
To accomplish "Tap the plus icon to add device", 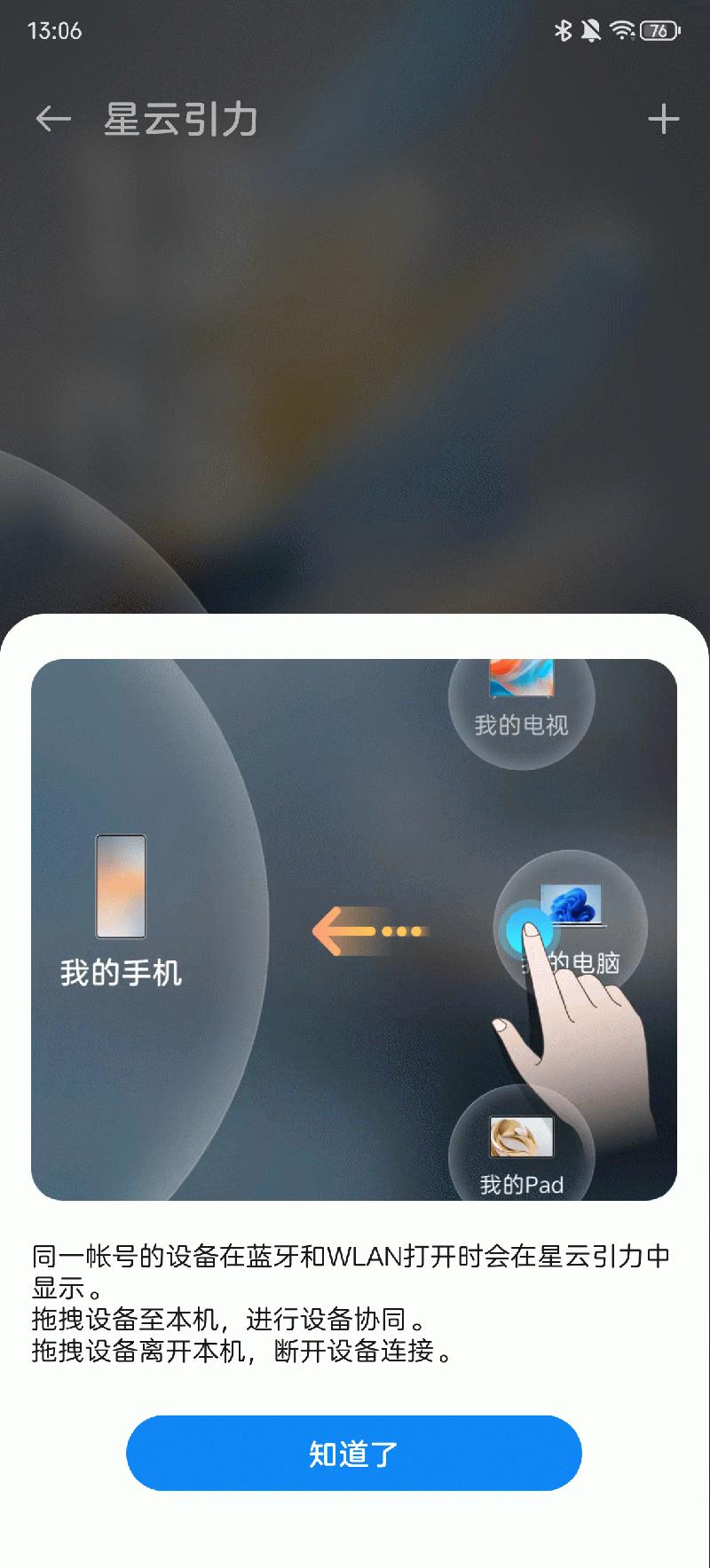I will pos(663,119).
